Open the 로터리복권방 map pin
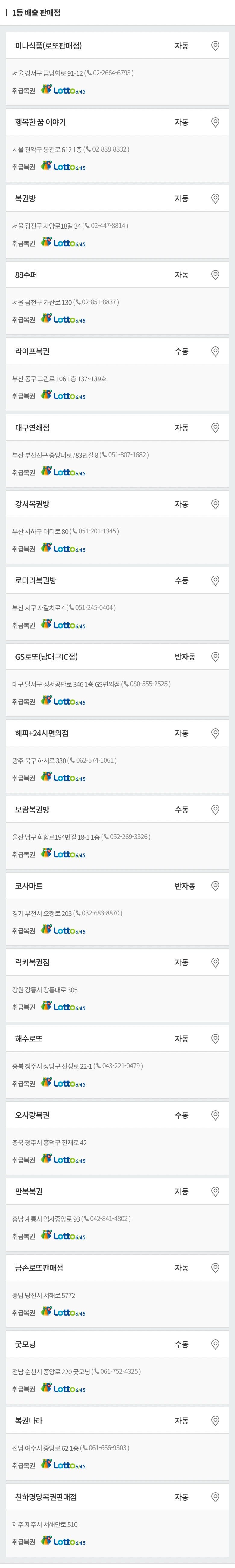This screenshot has width=235, height=1568. [215, 581]
